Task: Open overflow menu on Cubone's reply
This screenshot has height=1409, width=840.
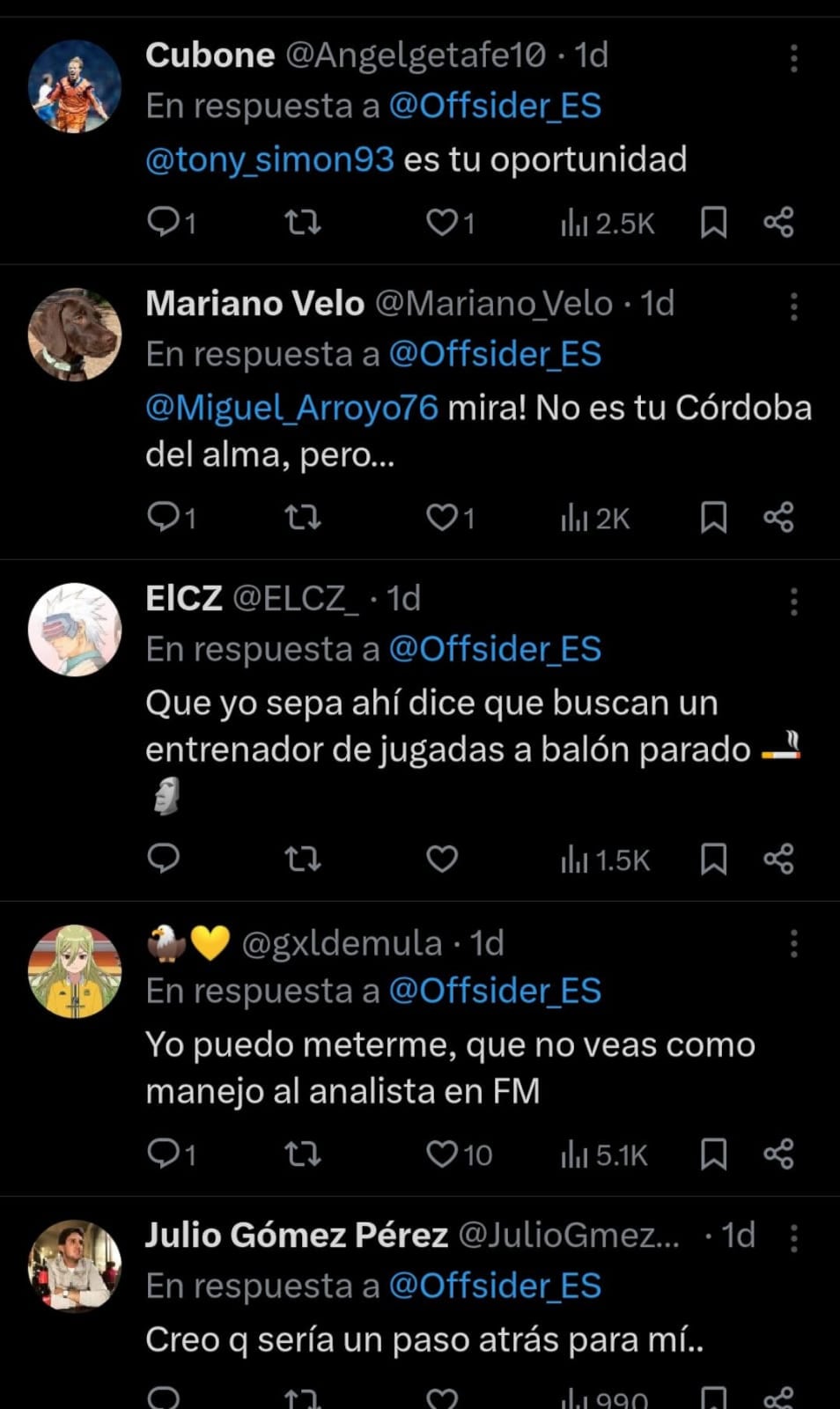Action: 793,58
